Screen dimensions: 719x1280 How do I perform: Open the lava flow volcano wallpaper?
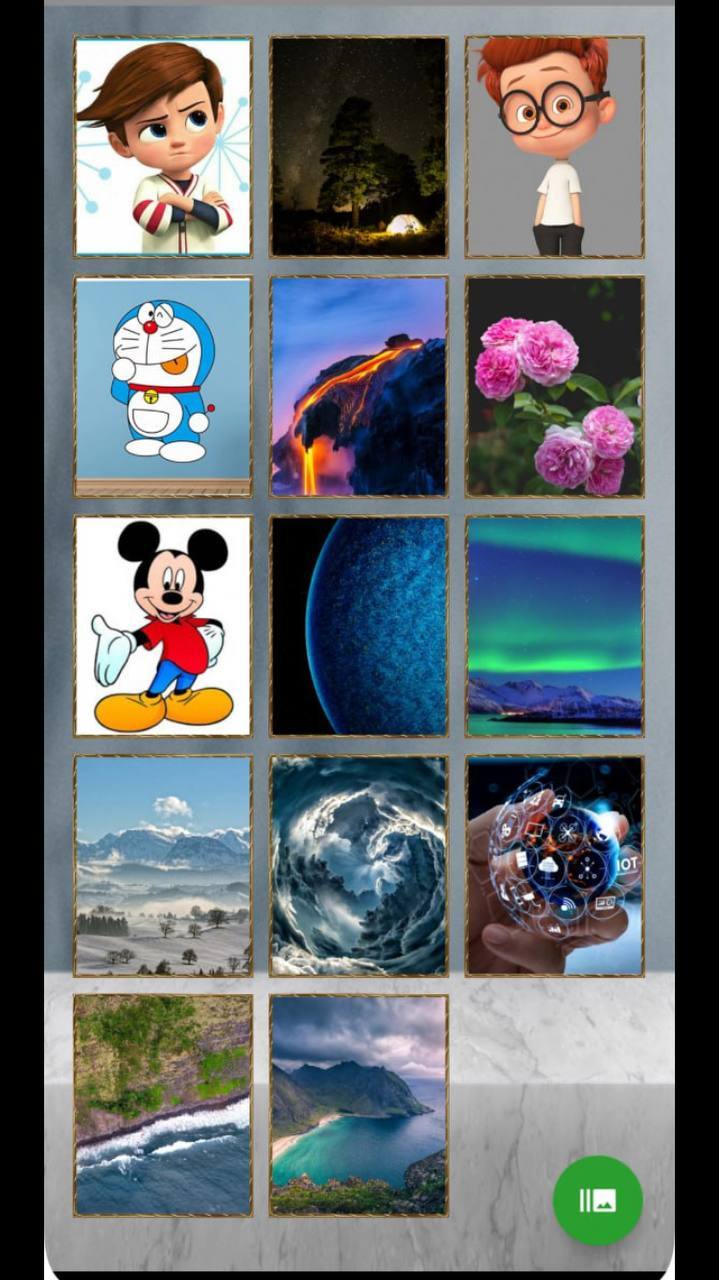(359, 387)
